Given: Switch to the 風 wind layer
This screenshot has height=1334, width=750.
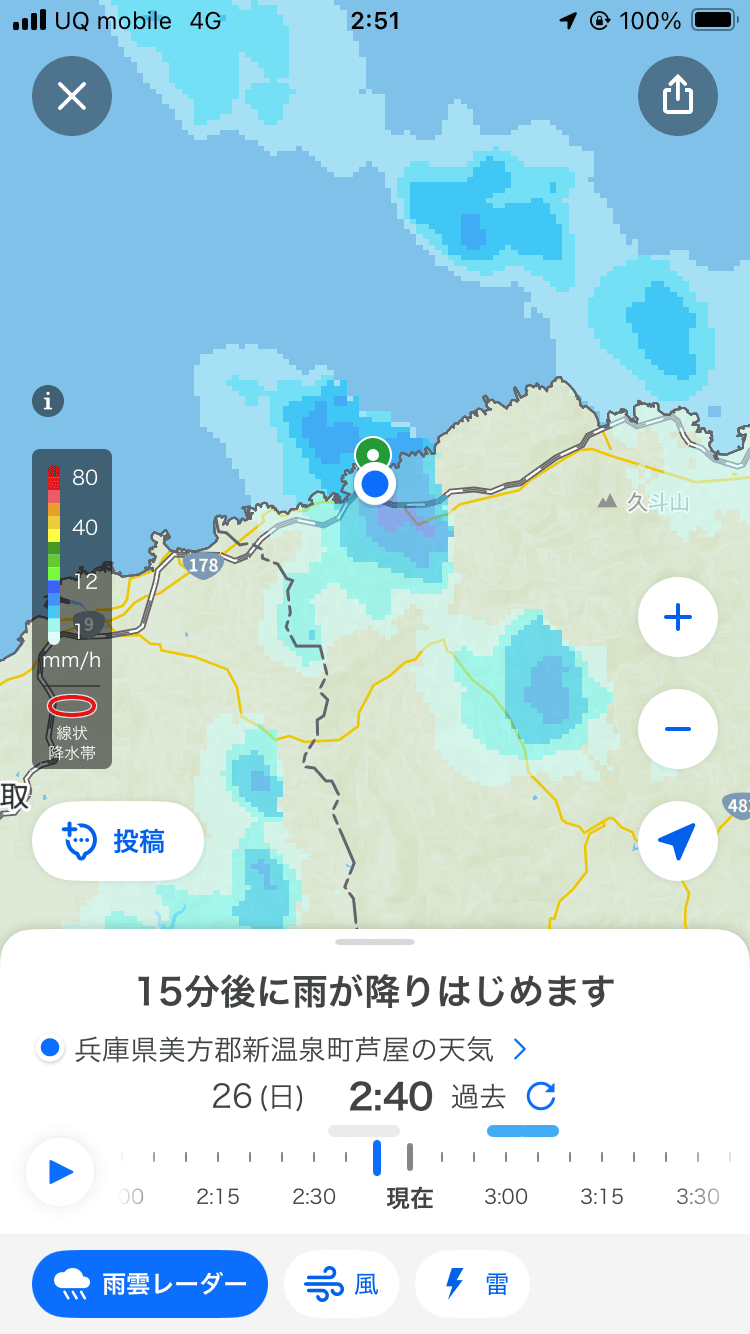Looking at the screenshot, I should (x=341, y=1283).
